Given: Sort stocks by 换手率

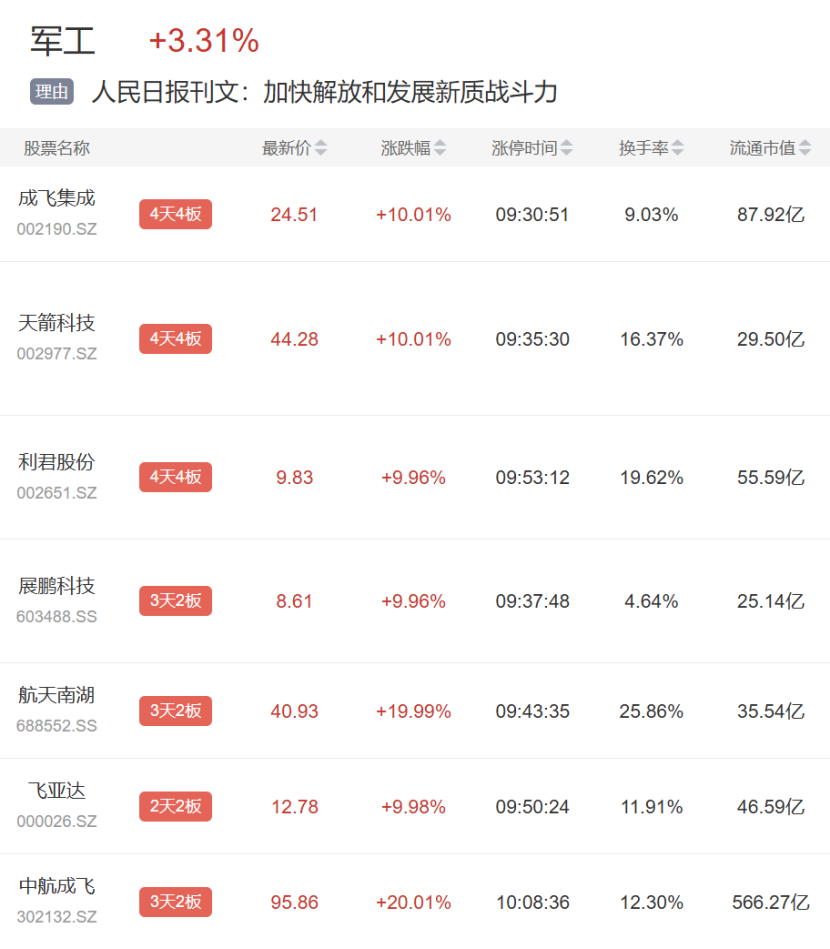Looking at the screenshot, I should (x=651, y=148).
